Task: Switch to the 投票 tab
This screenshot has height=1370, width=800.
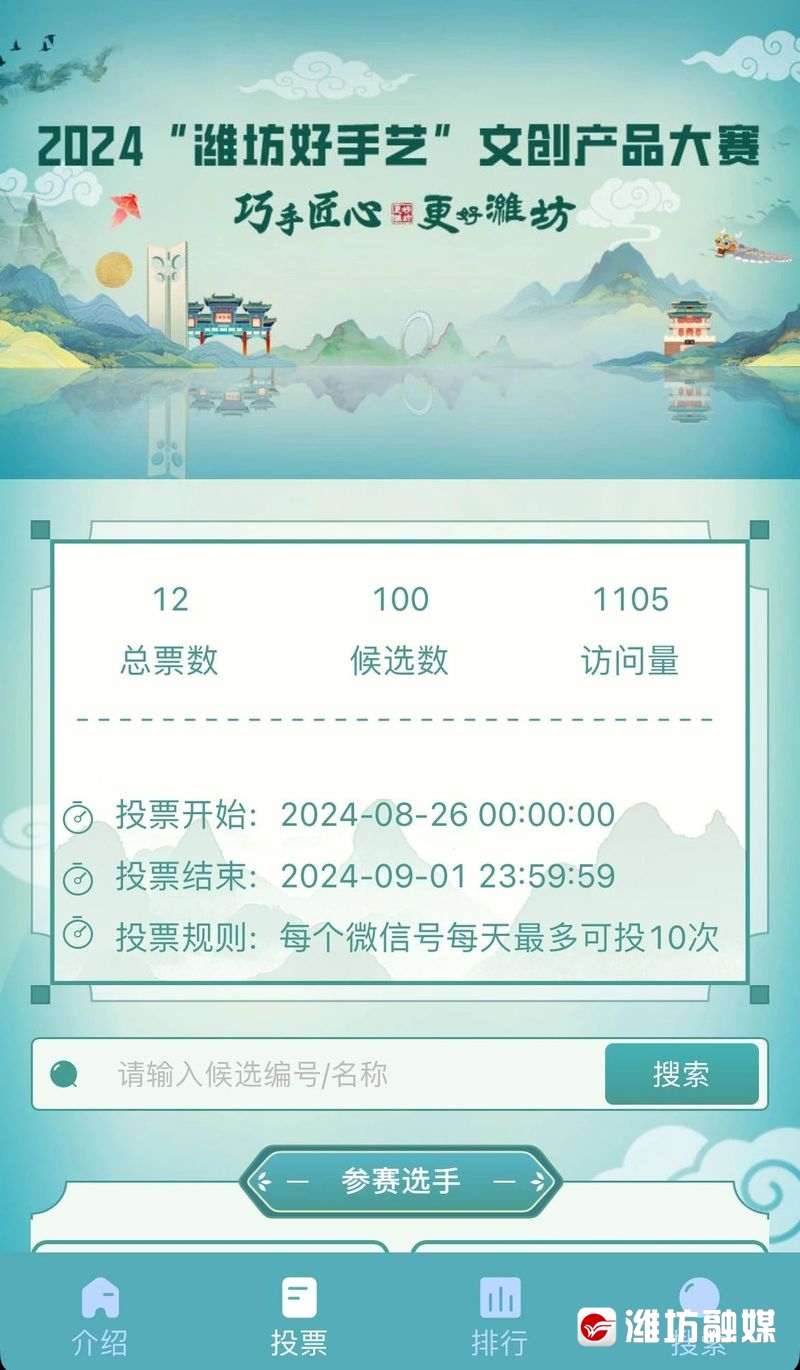Action: click(x=299, y=1315)
